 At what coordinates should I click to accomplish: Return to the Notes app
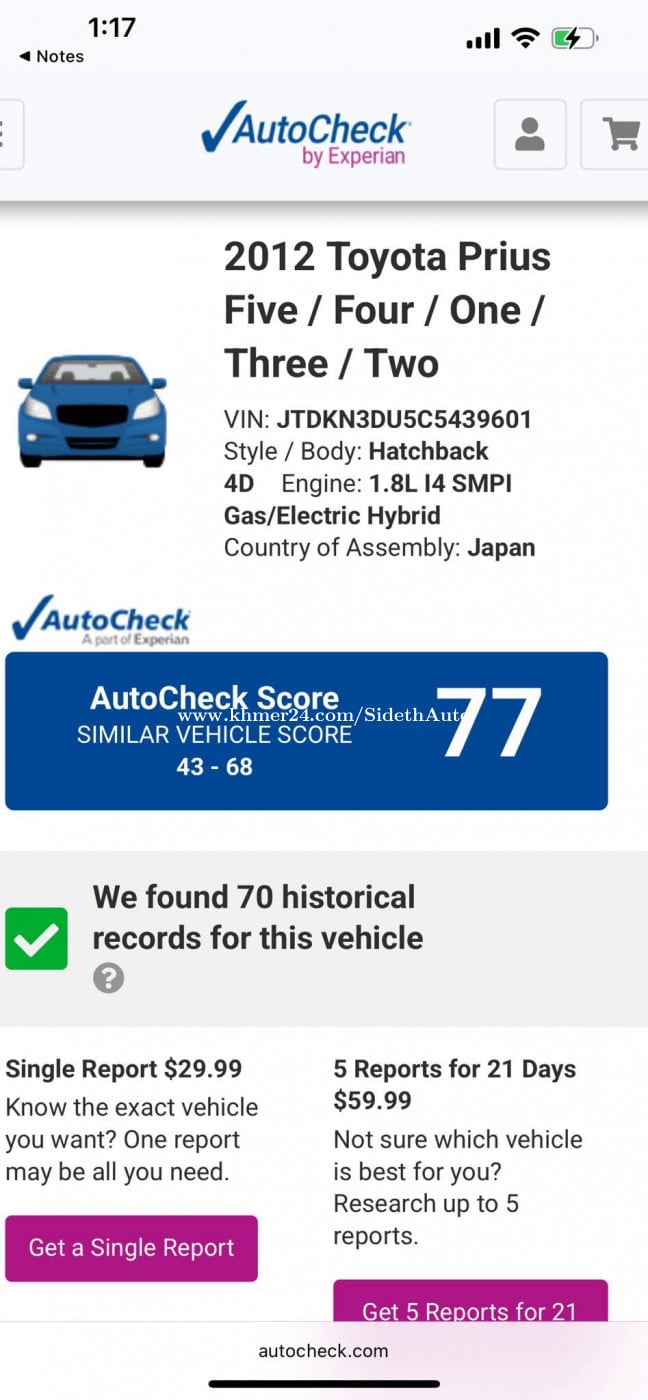click(51, 56)
